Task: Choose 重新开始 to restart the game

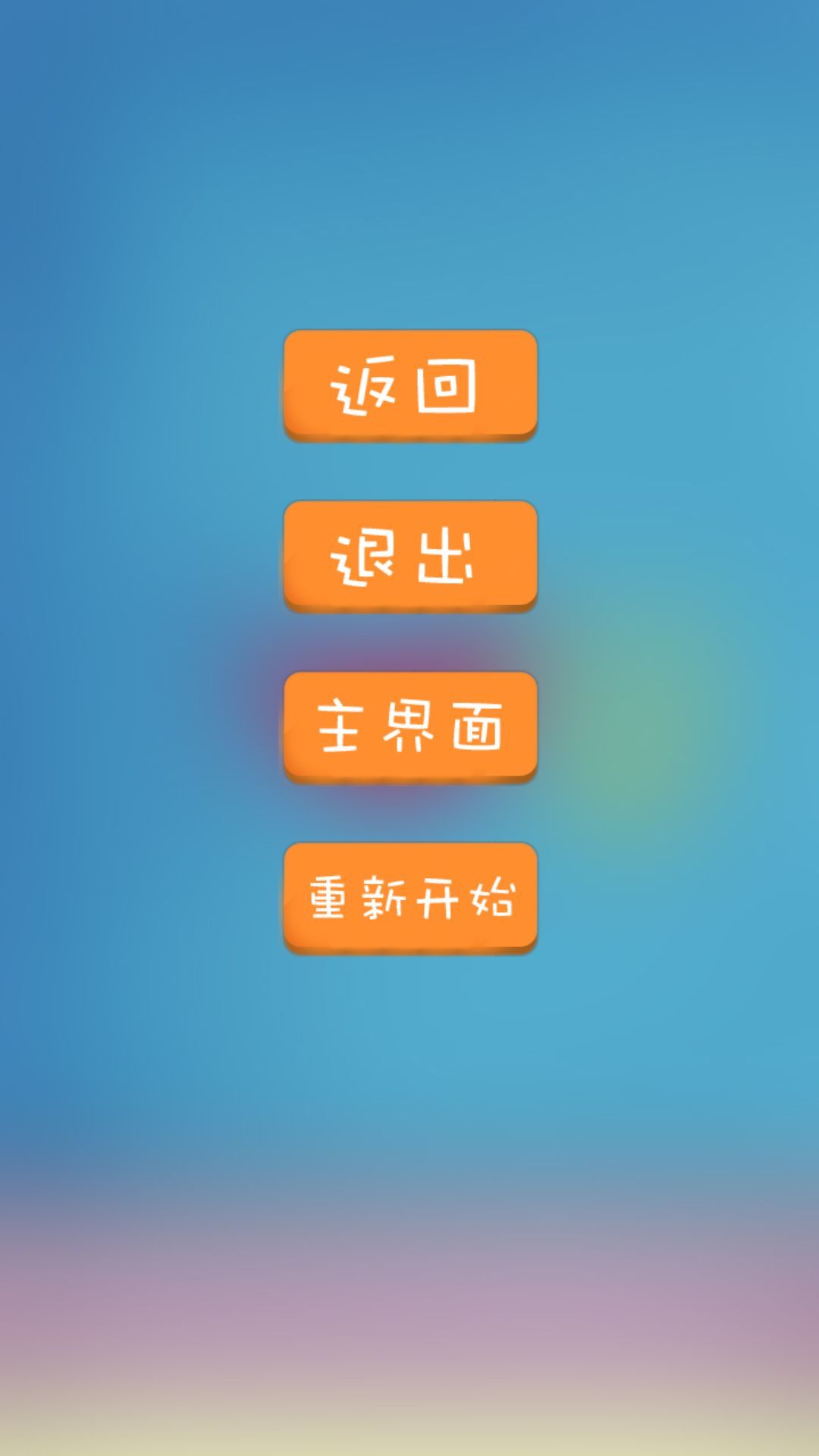Action: pos(410,896)
